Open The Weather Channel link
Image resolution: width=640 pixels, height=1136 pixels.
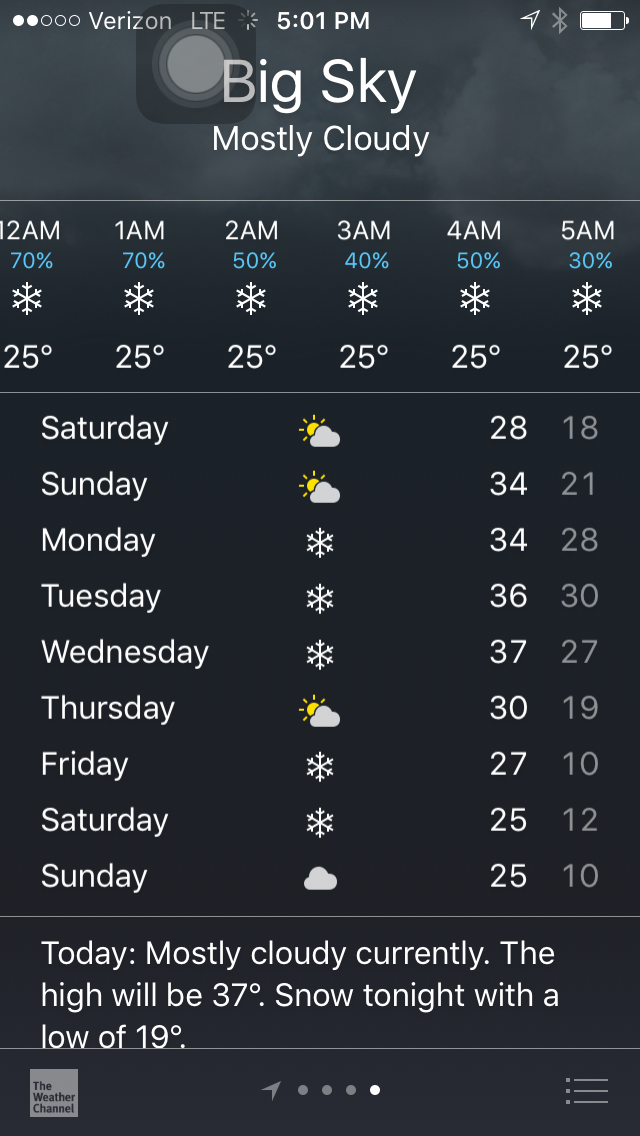pos(54,1091)
